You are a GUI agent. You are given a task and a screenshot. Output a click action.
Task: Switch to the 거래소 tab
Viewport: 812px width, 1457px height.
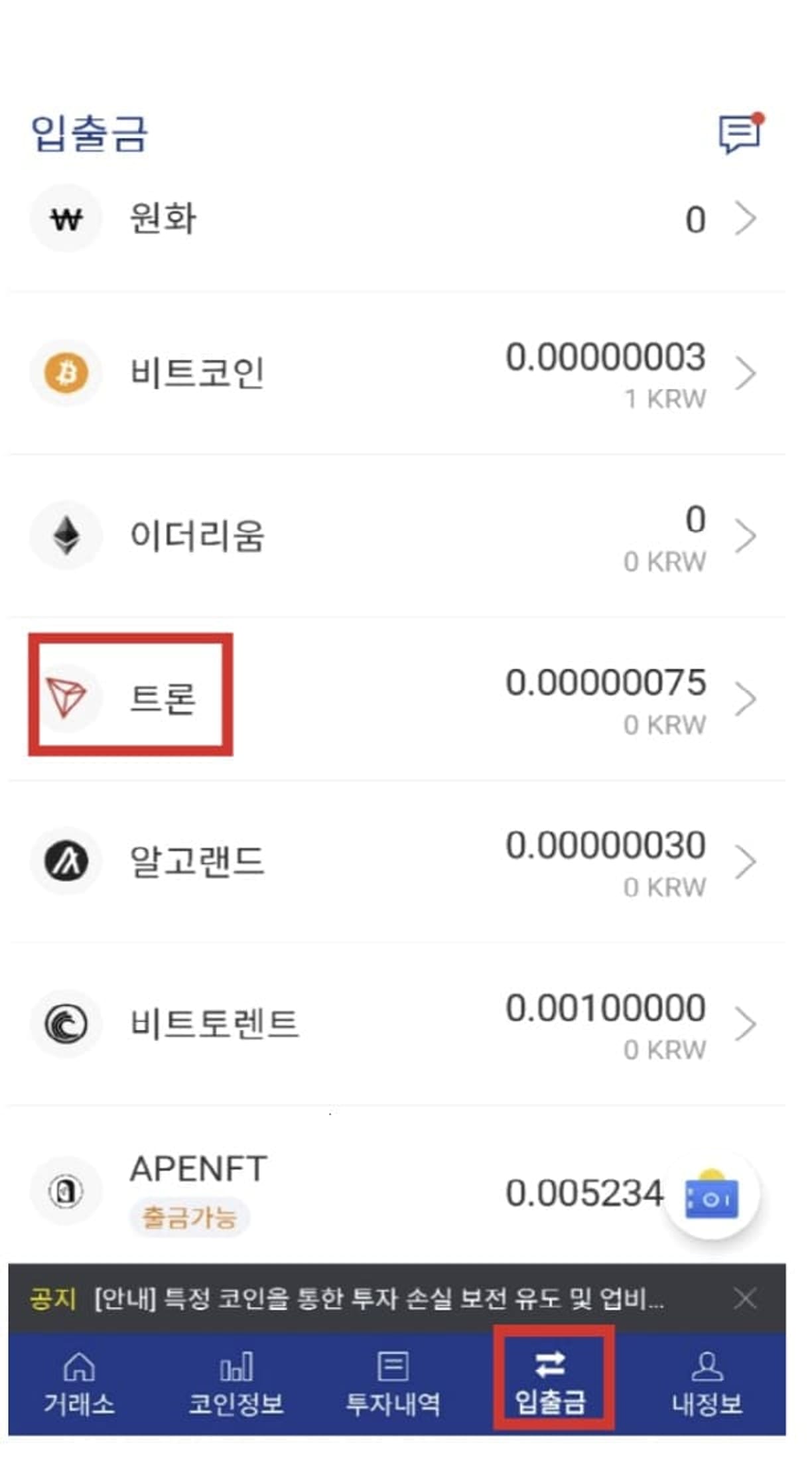(79, 1383)
